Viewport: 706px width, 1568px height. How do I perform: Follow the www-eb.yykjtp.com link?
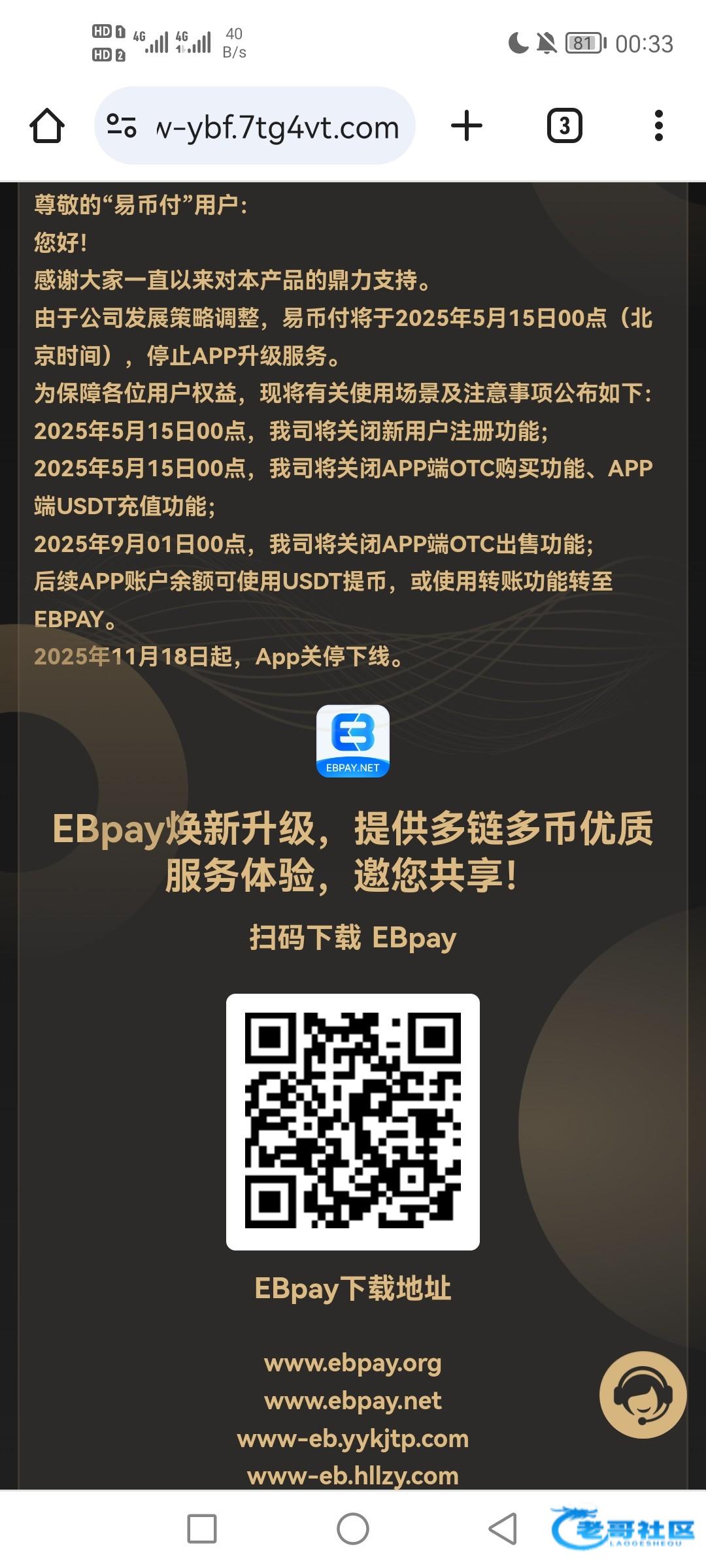353,1439
